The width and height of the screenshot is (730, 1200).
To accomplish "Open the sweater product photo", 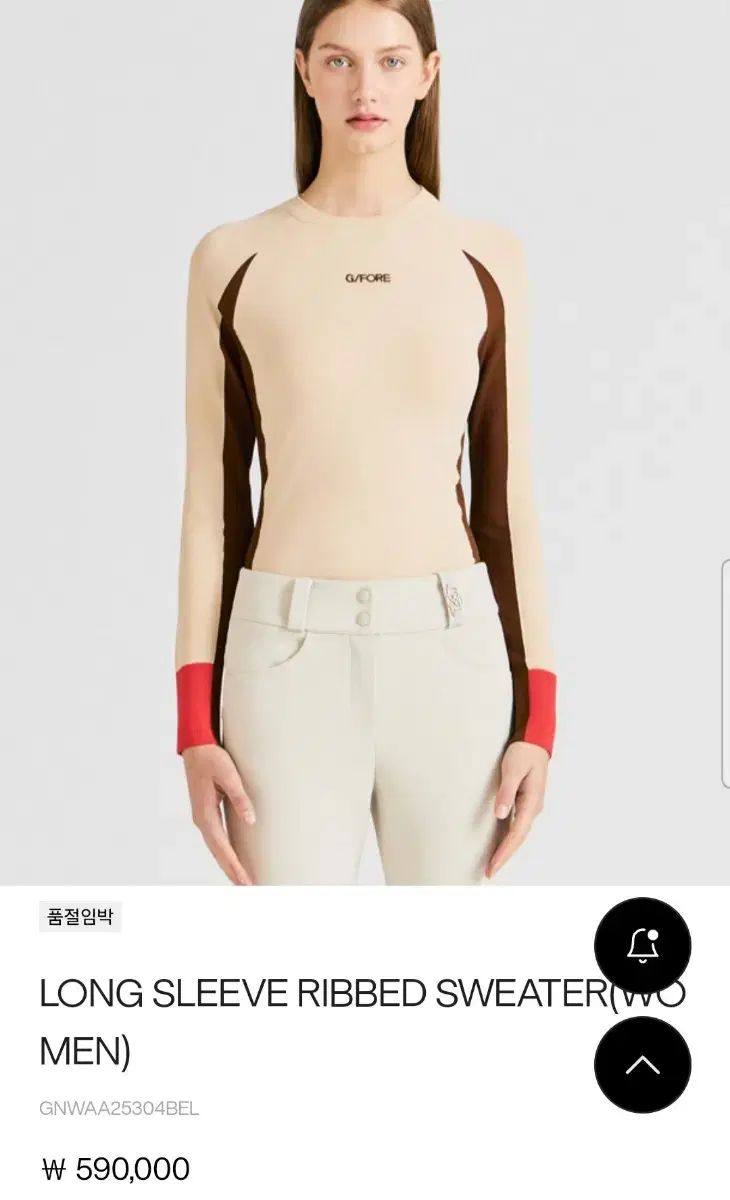I will 365,440.
